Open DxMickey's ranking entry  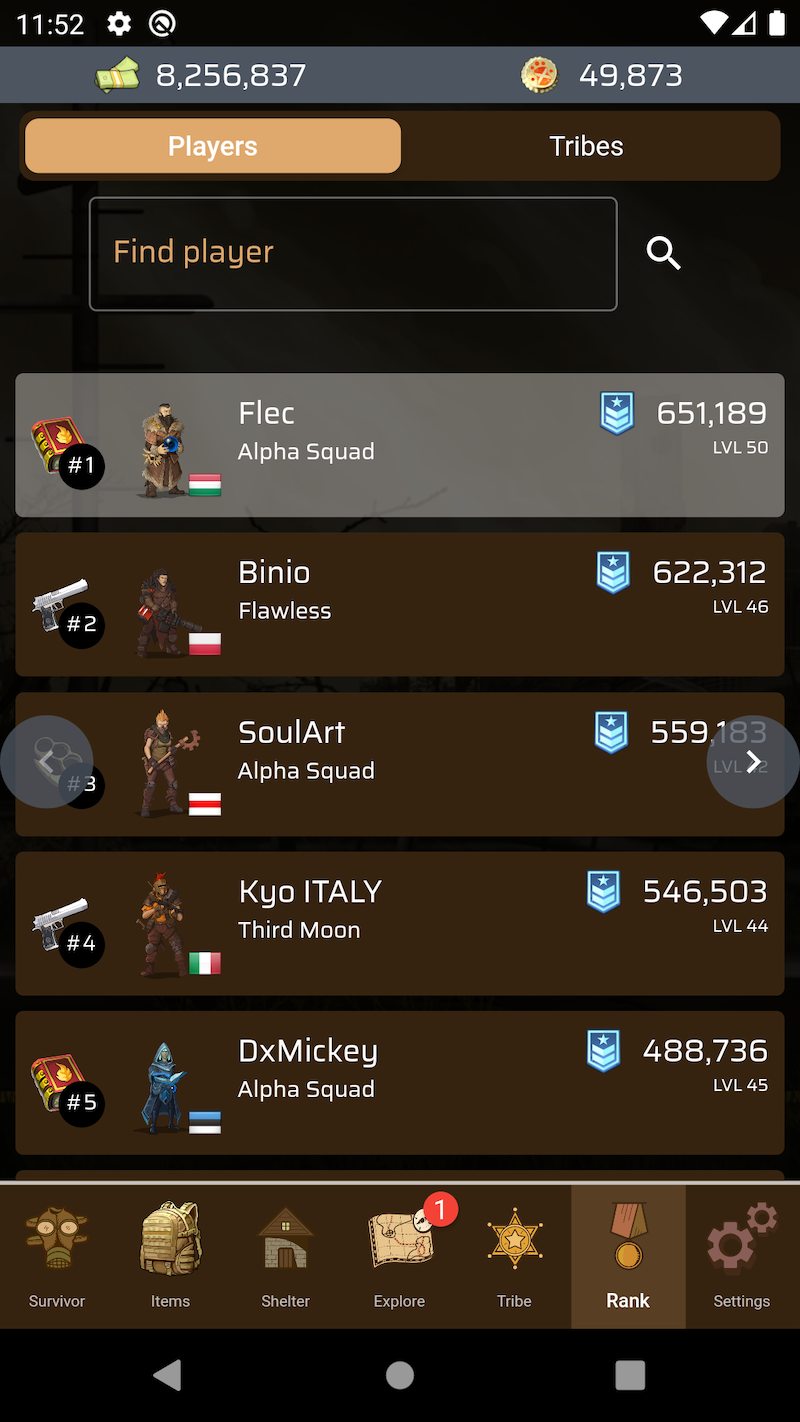coord(400,1082)
